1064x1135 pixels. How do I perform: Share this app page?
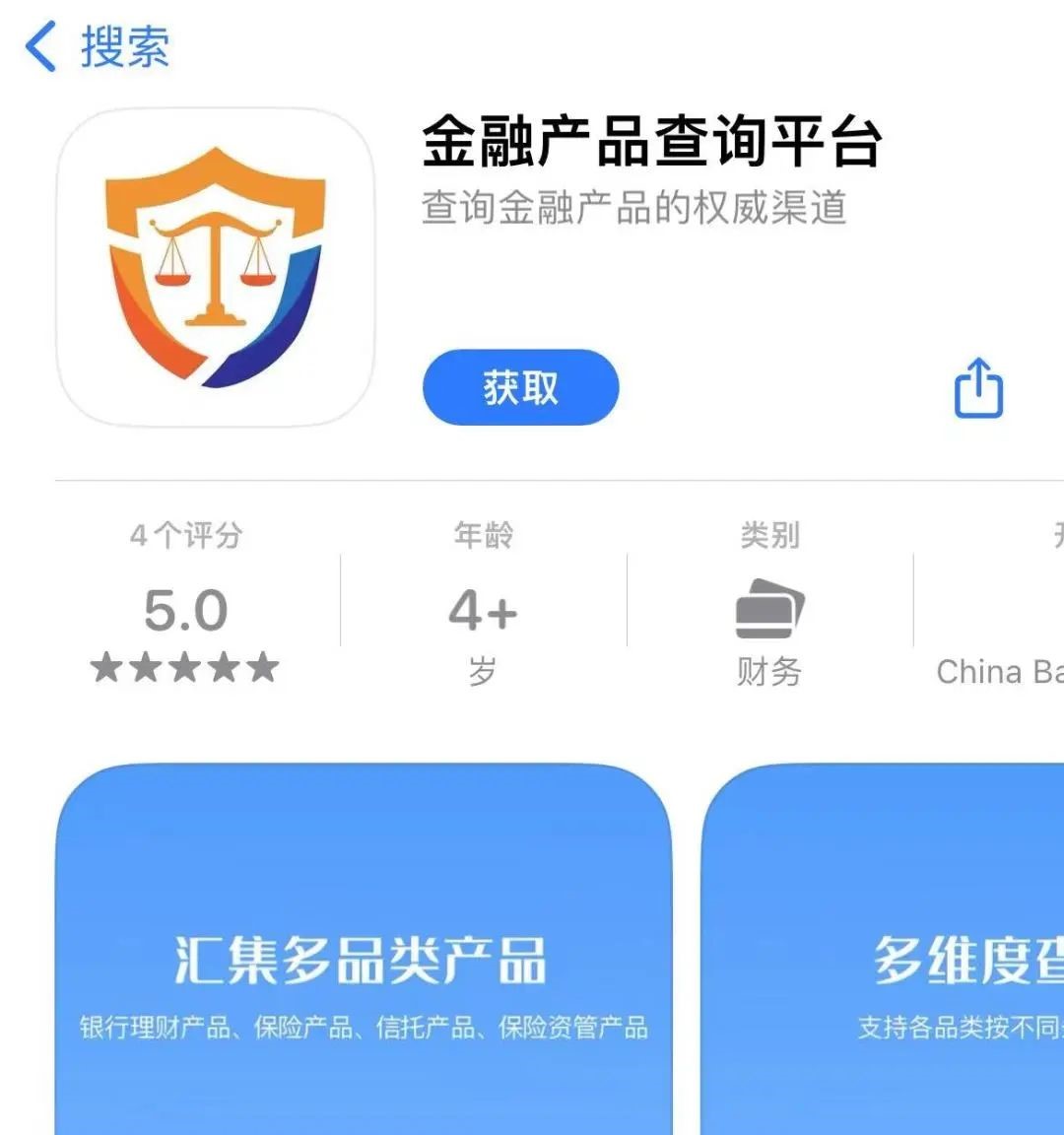point(978,388)
